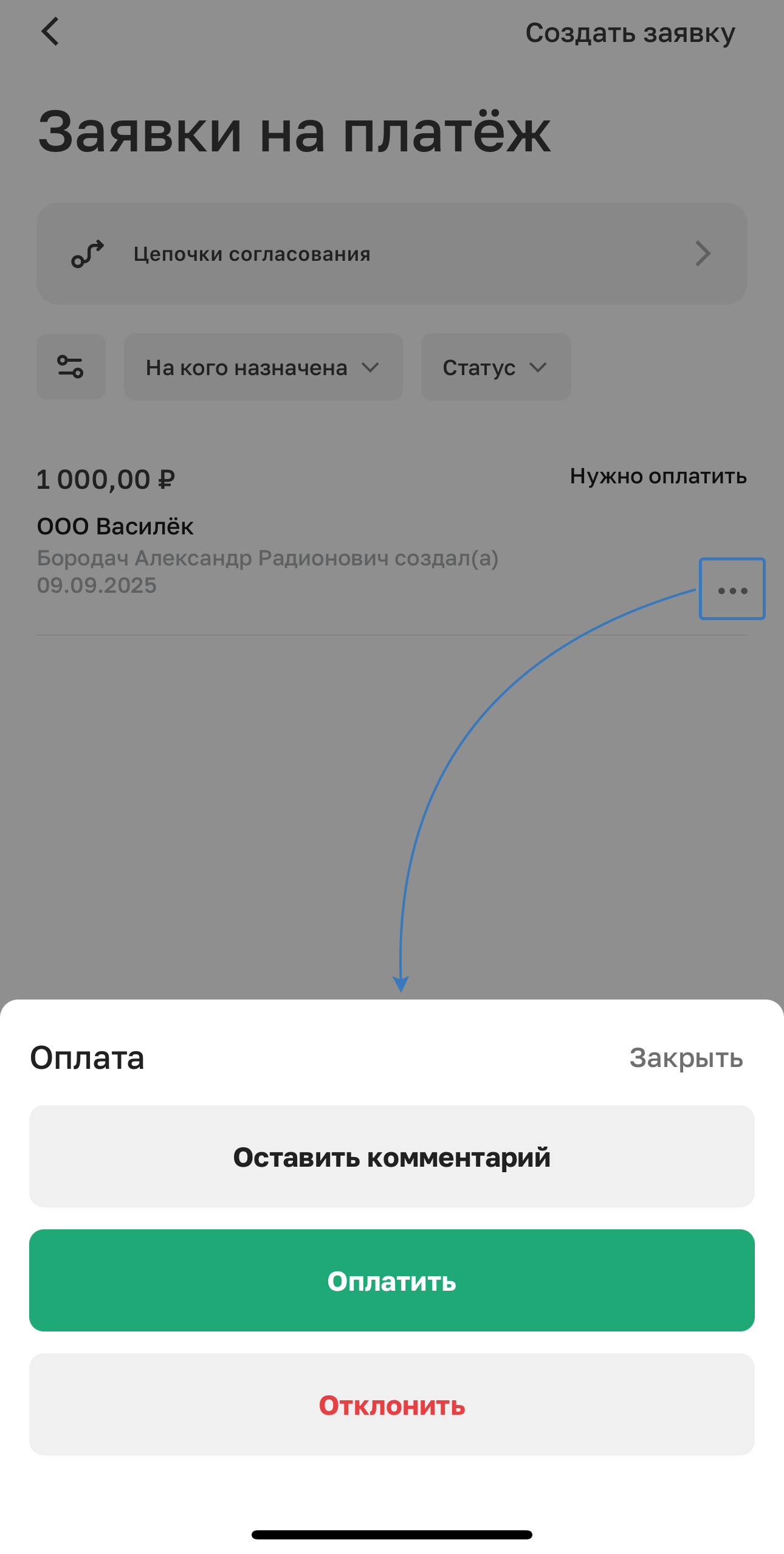
Task: Close the Оплата bottom sheet
Action: click(x=686, y=1058)
